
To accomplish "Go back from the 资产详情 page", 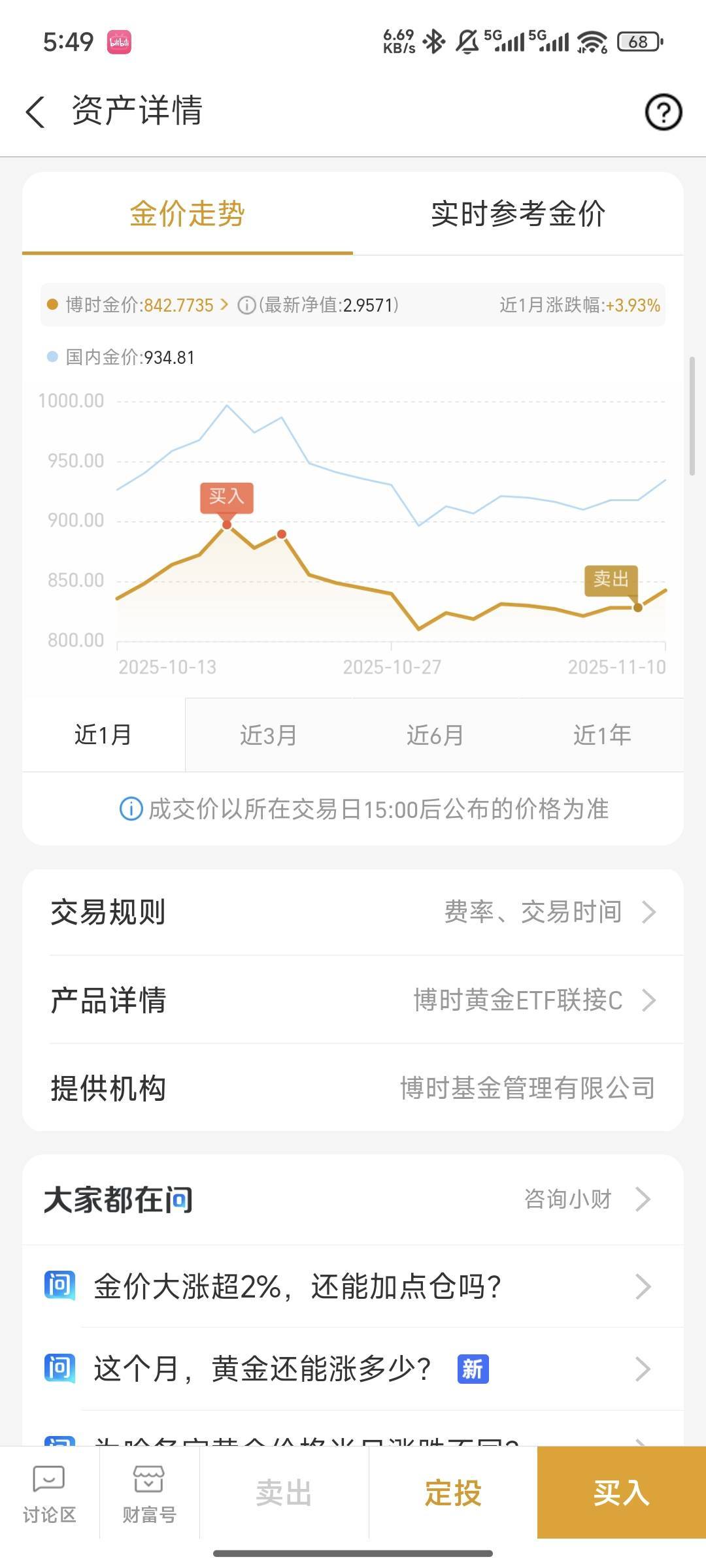I will pos(36,111).
